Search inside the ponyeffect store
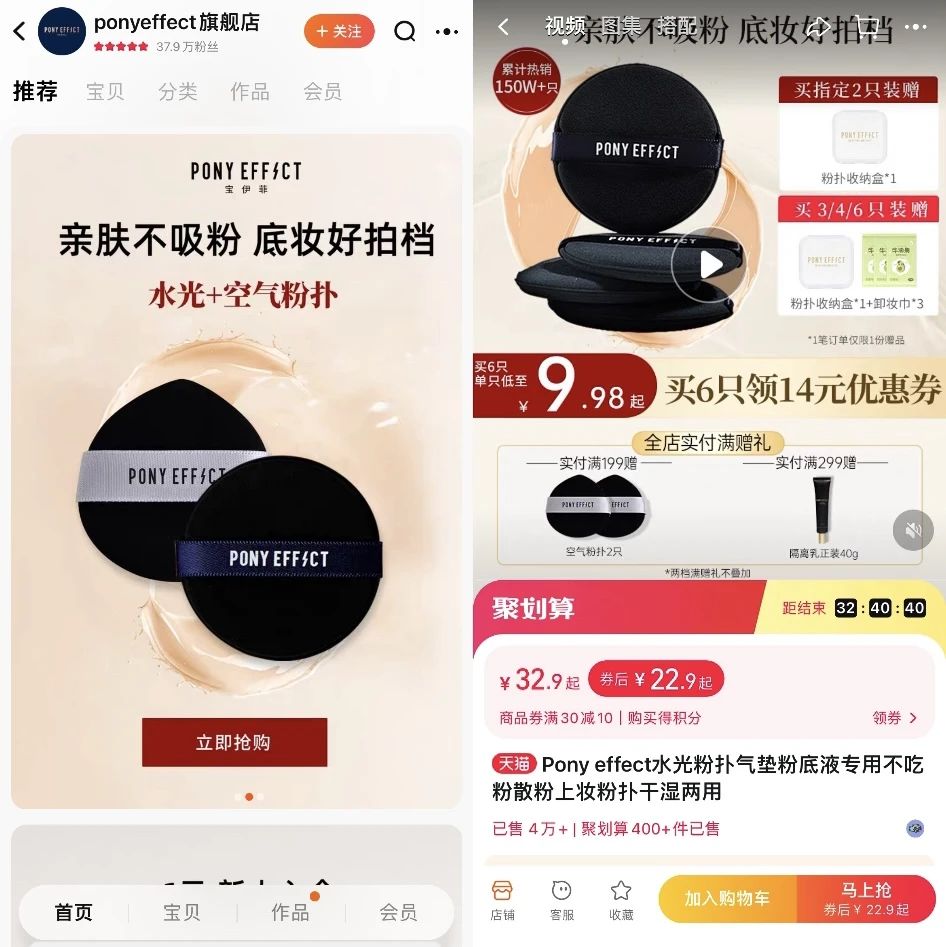Viewport: 946px width, 947px height. 404,31
